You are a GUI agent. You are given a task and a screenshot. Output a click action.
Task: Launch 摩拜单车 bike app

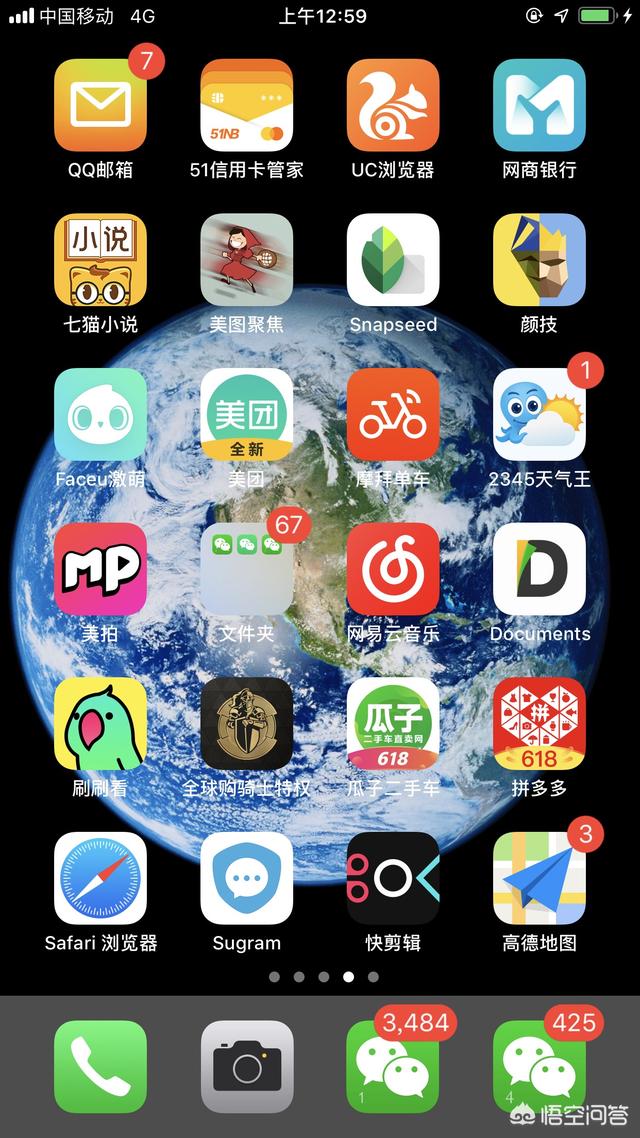(393, 414)
